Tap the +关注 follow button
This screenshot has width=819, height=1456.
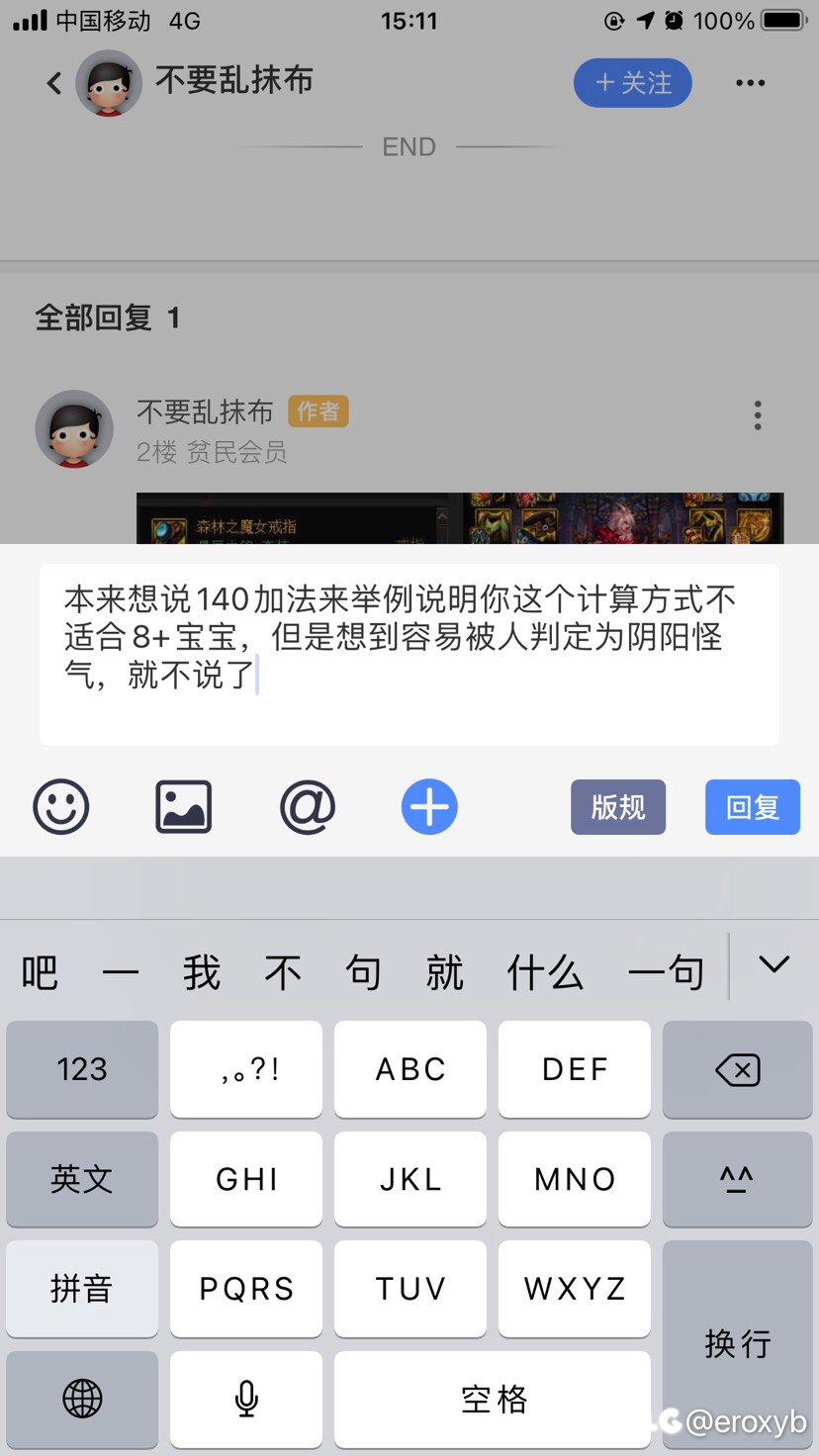[633, 83]
